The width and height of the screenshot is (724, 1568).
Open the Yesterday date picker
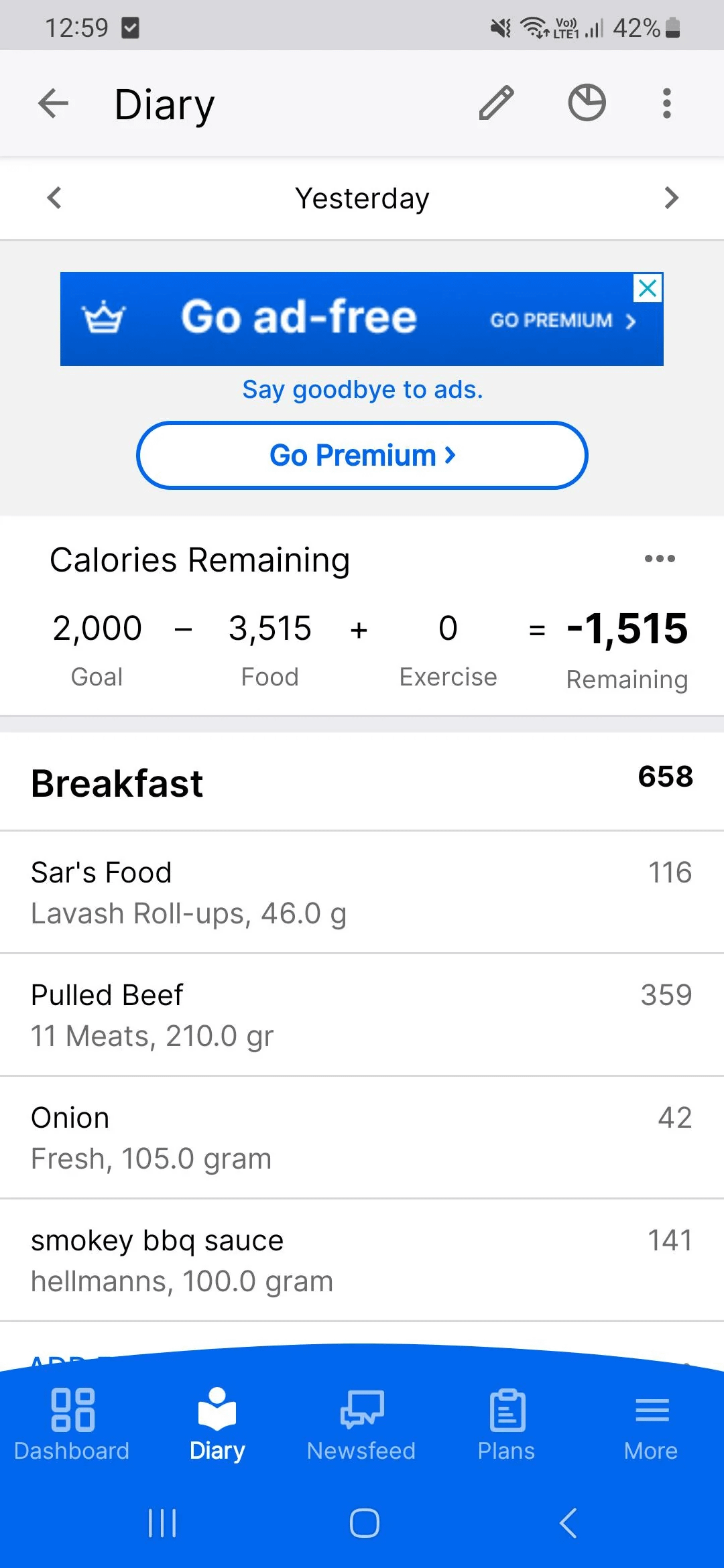pyautogui.click(x=362, y=198)
